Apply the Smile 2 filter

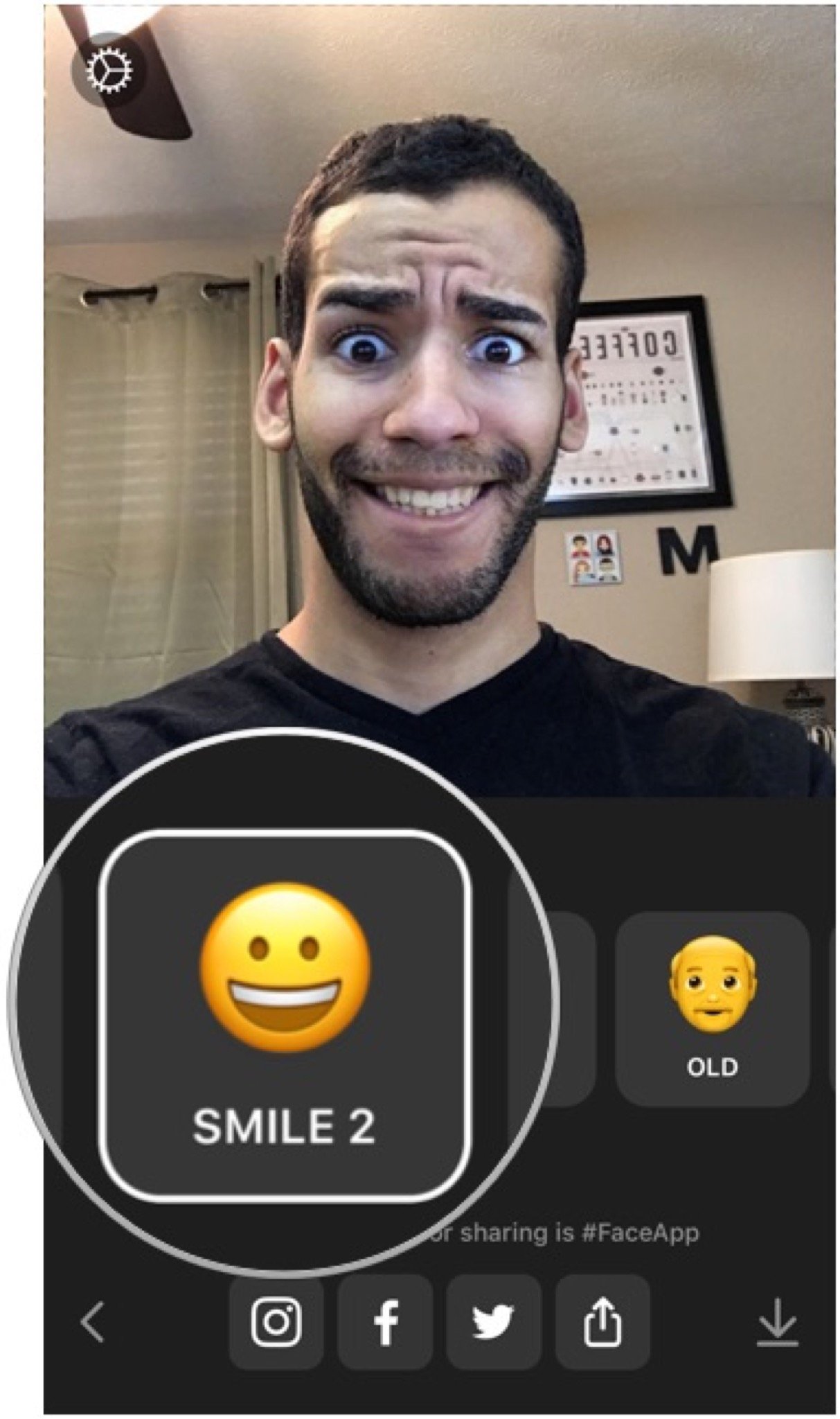point(285,1016)
